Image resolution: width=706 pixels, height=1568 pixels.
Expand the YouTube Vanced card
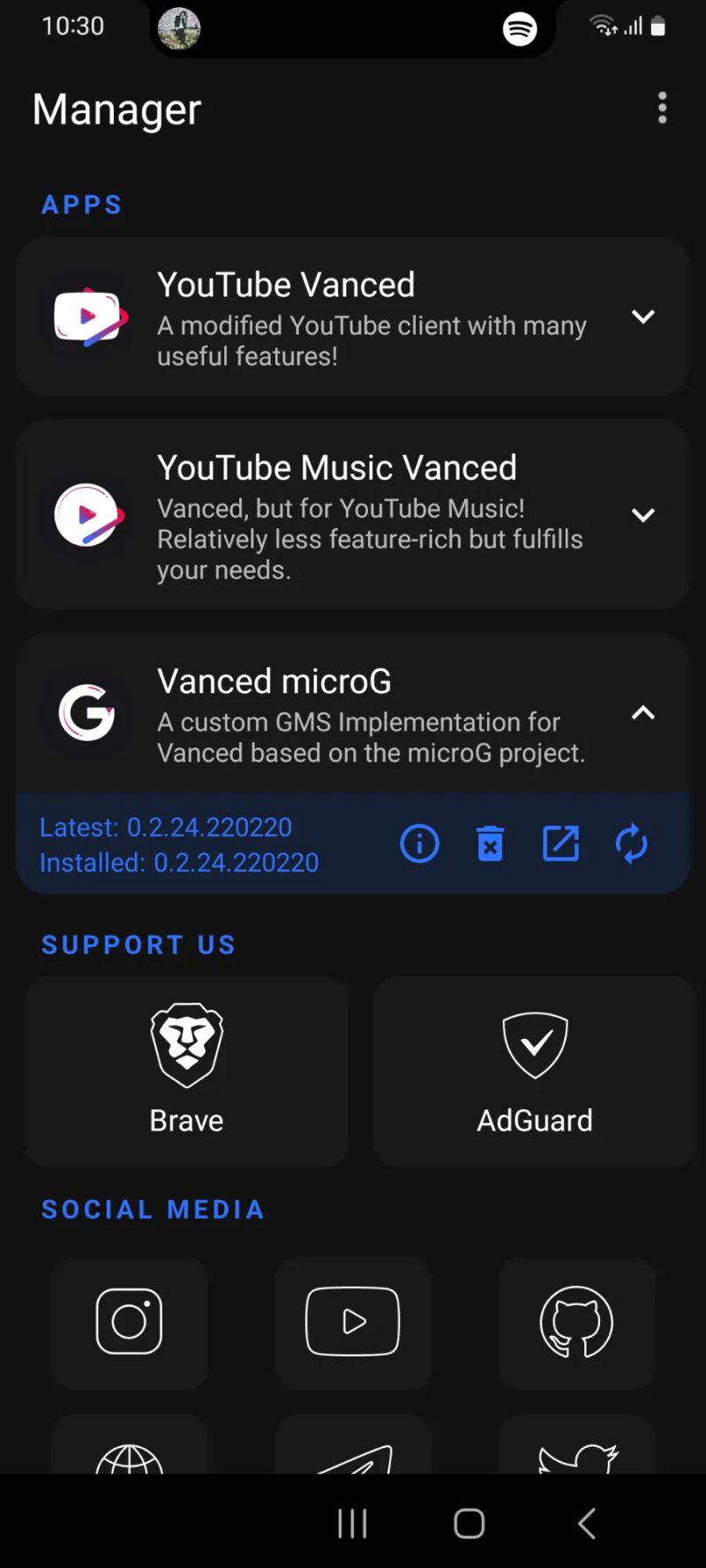click(643, 317)
